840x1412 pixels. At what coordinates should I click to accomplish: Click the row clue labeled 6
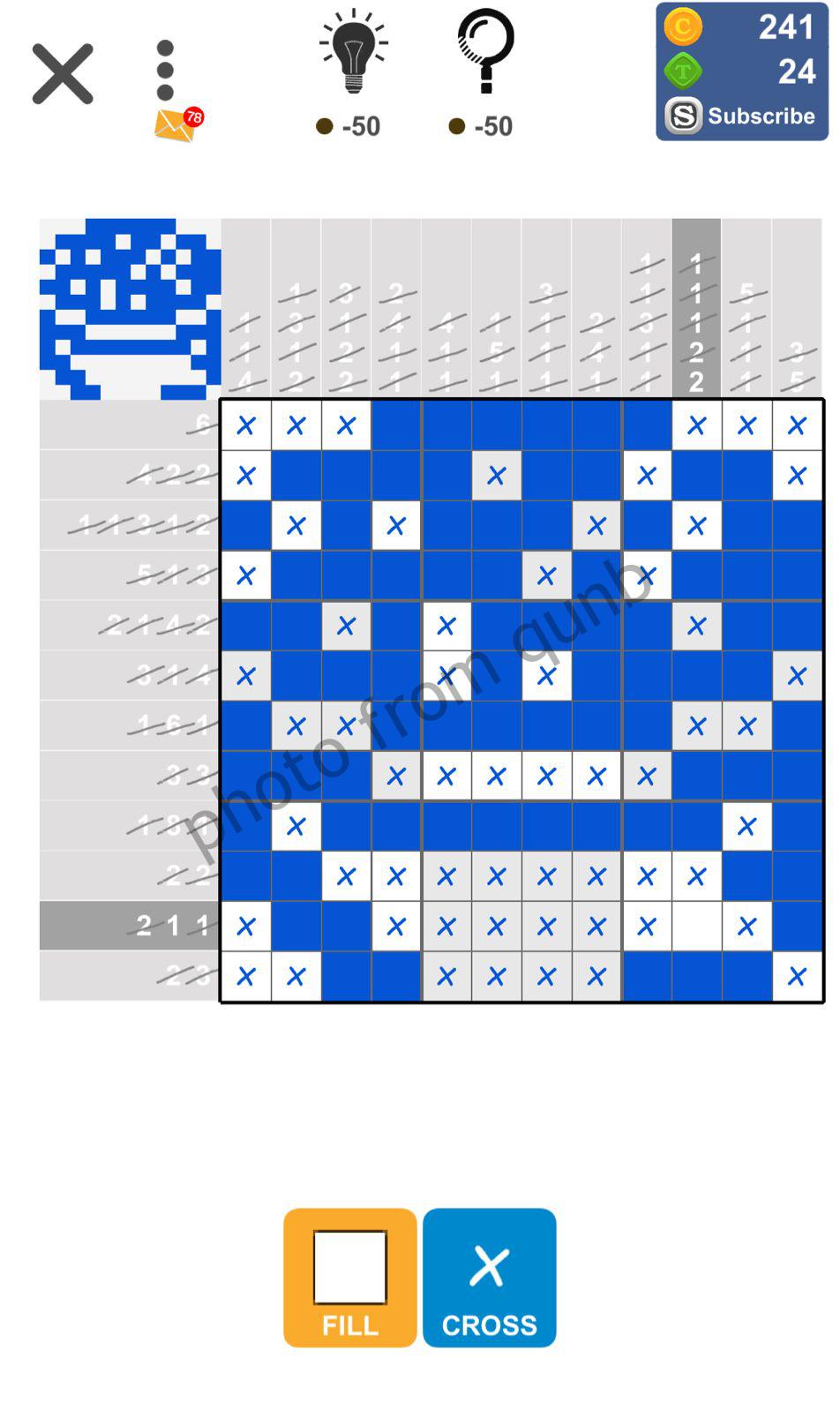click(203, 424)
